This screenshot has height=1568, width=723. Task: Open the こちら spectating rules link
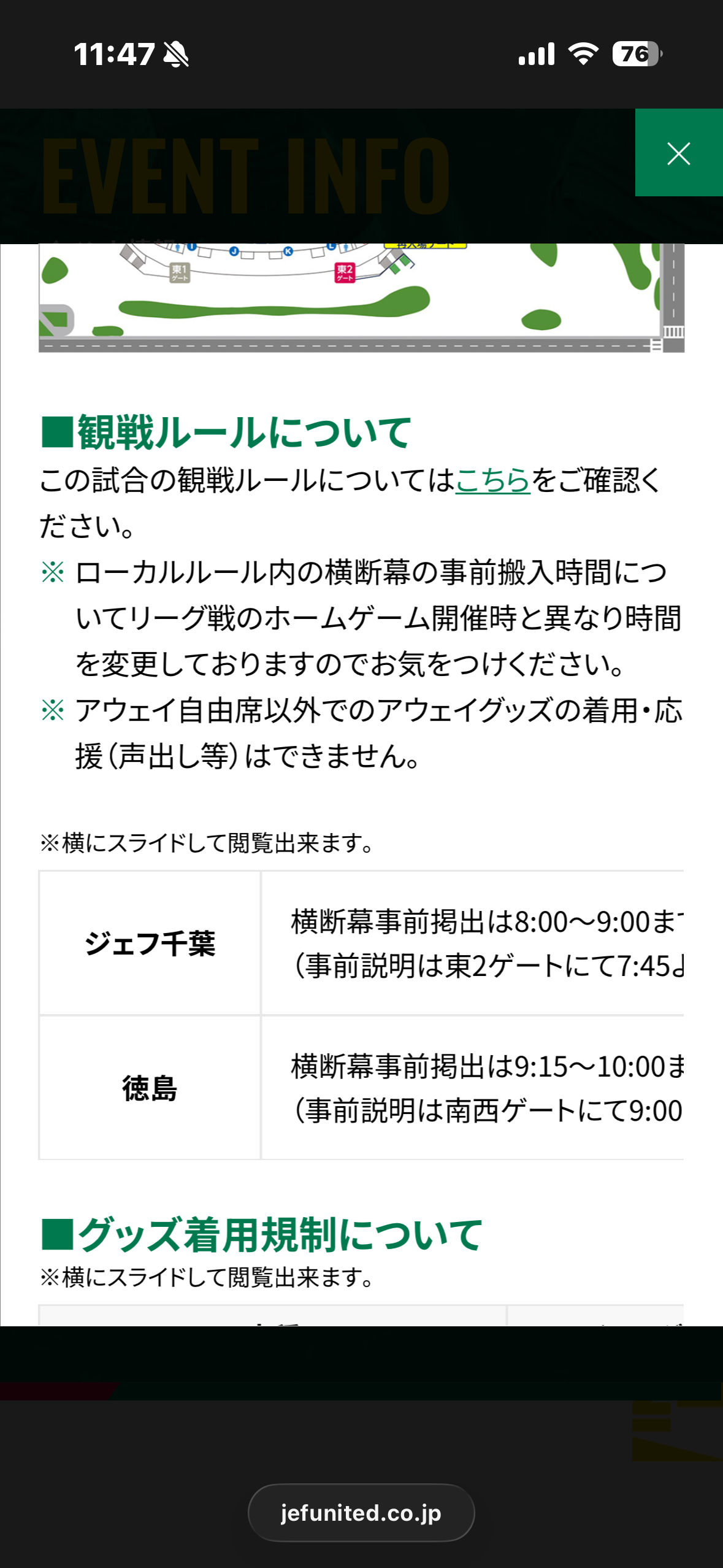pyautogui.click(x=492, y=480)
